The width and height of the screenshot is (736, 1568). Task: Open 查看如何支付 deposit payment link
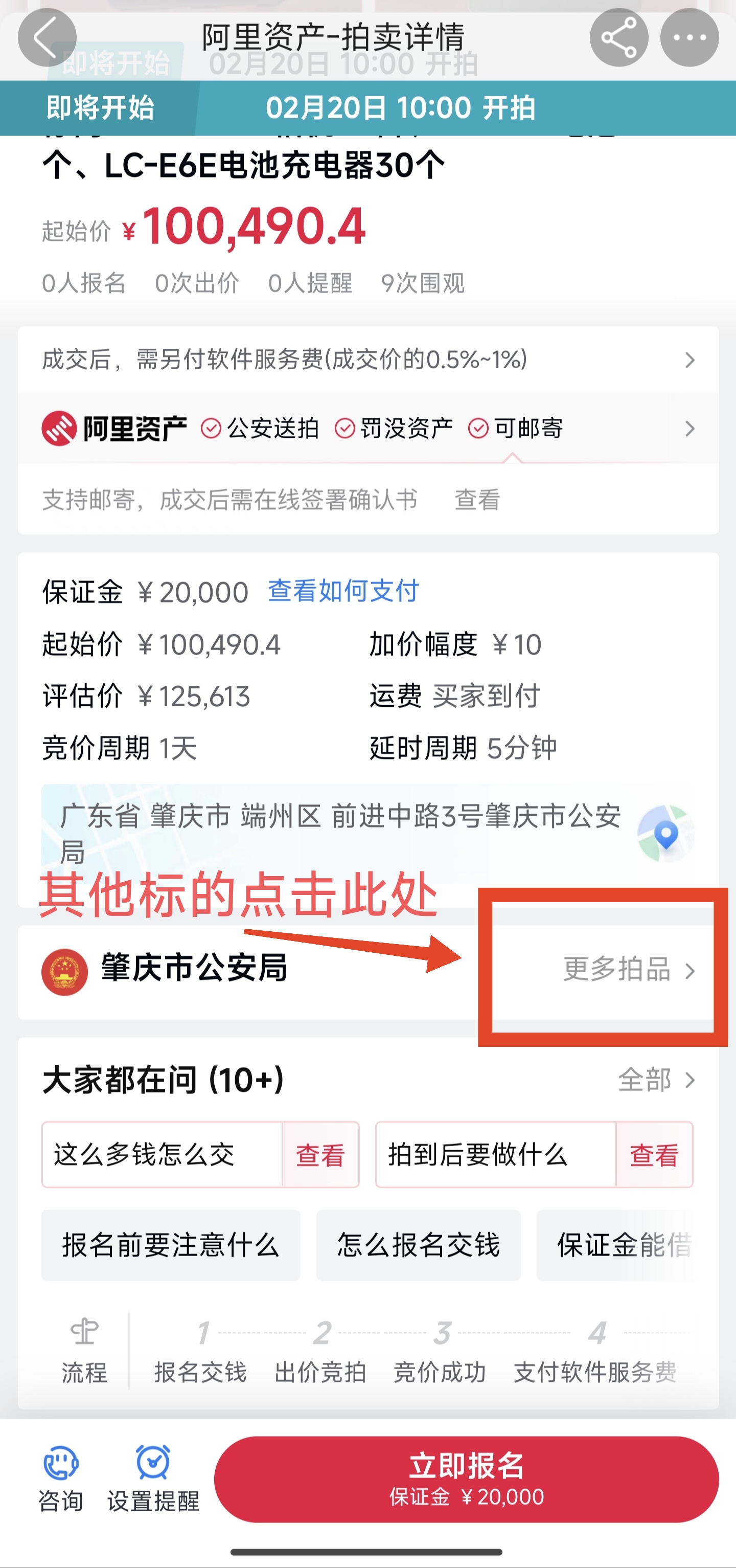coord(343,591)
